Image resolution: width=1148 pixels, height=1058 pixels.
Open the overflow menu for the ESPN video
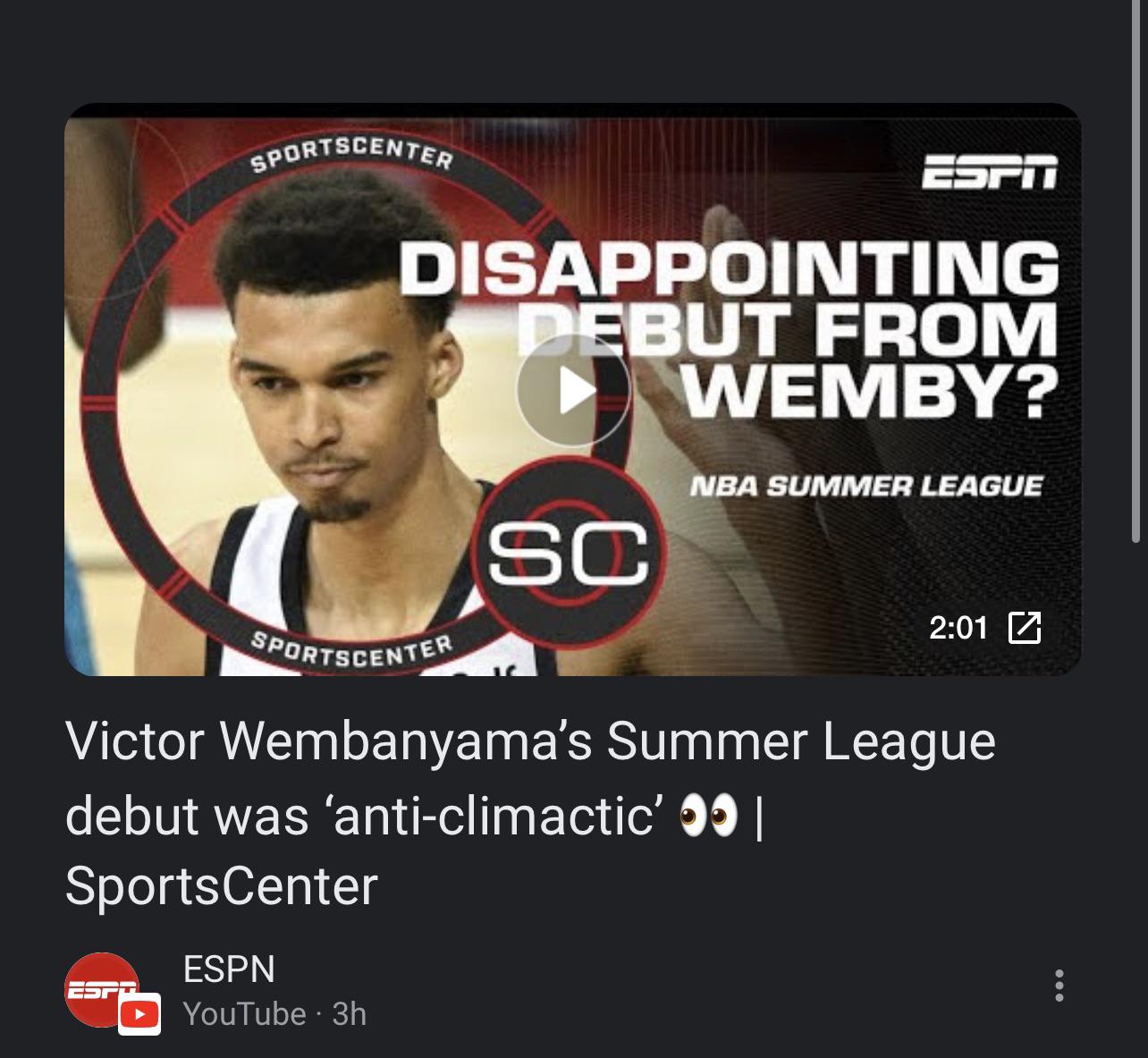click(x=1059, y=985)
